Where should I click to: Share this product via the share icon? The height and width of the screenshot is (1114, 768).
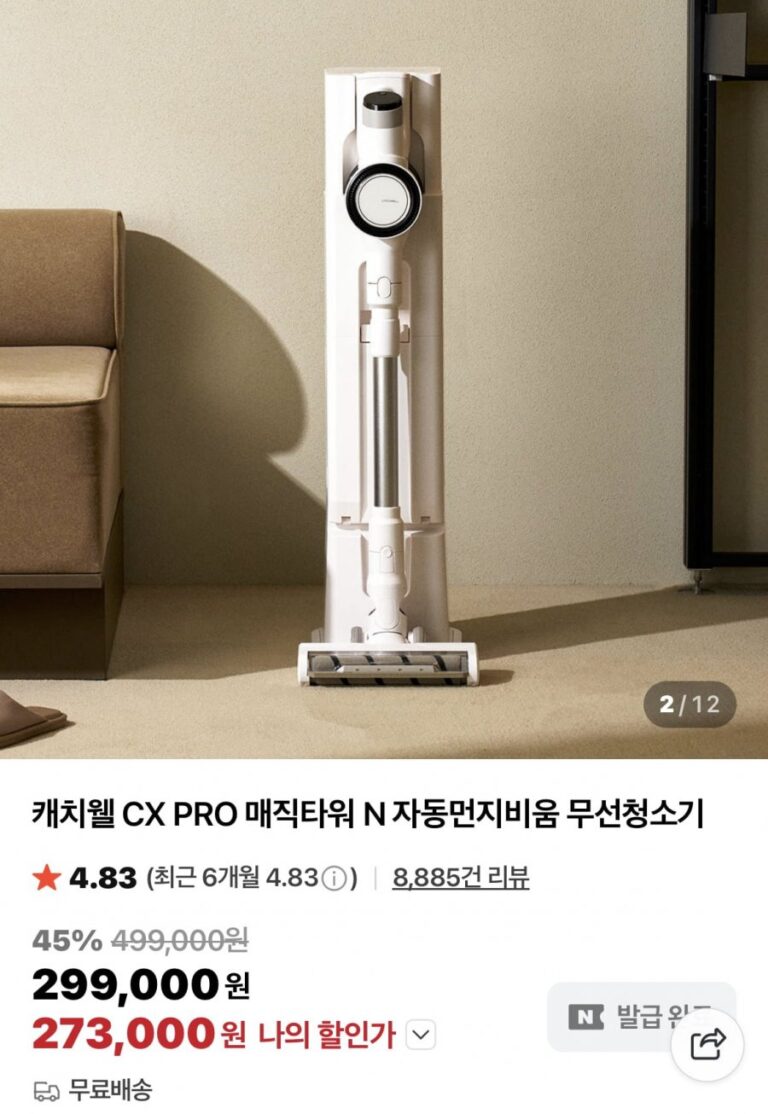708,1045
